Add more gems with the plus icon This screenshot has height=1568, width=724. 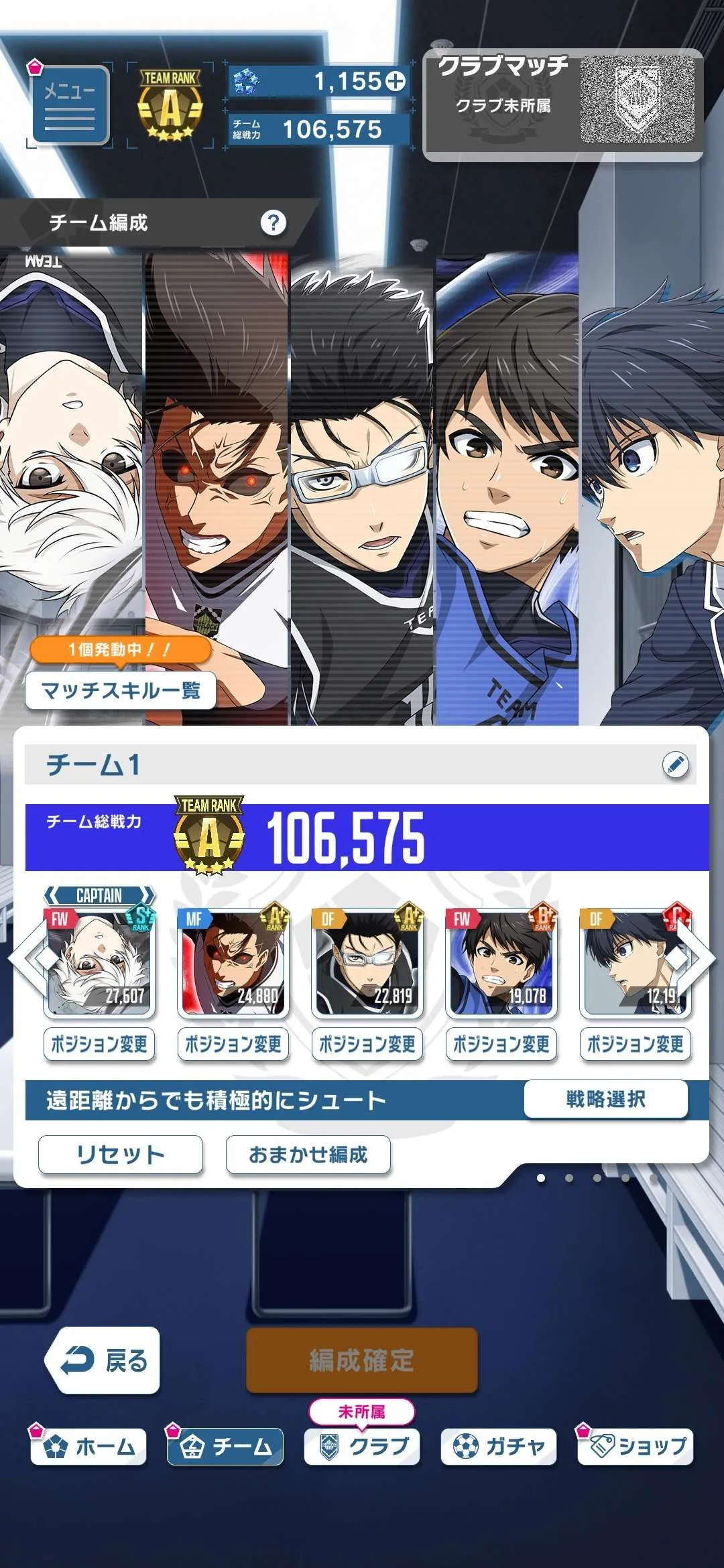(x=396, y=82)
